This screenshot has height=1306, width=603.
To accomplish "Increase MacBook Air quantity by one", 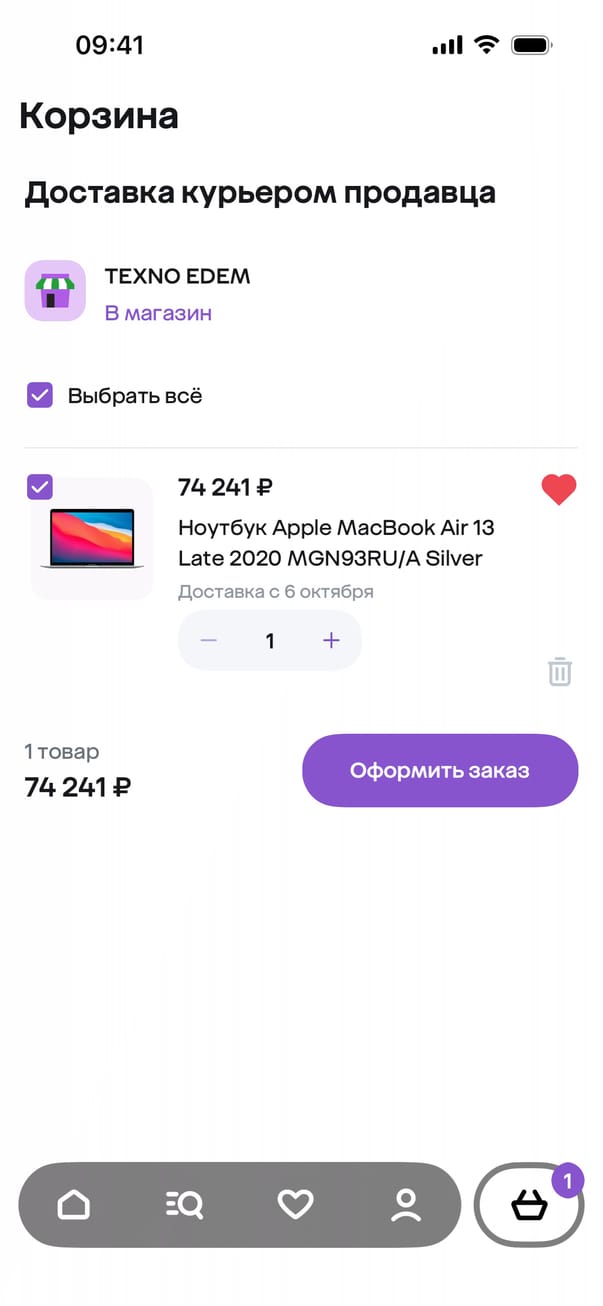I will pyautogui.click(x=331, y=641).
